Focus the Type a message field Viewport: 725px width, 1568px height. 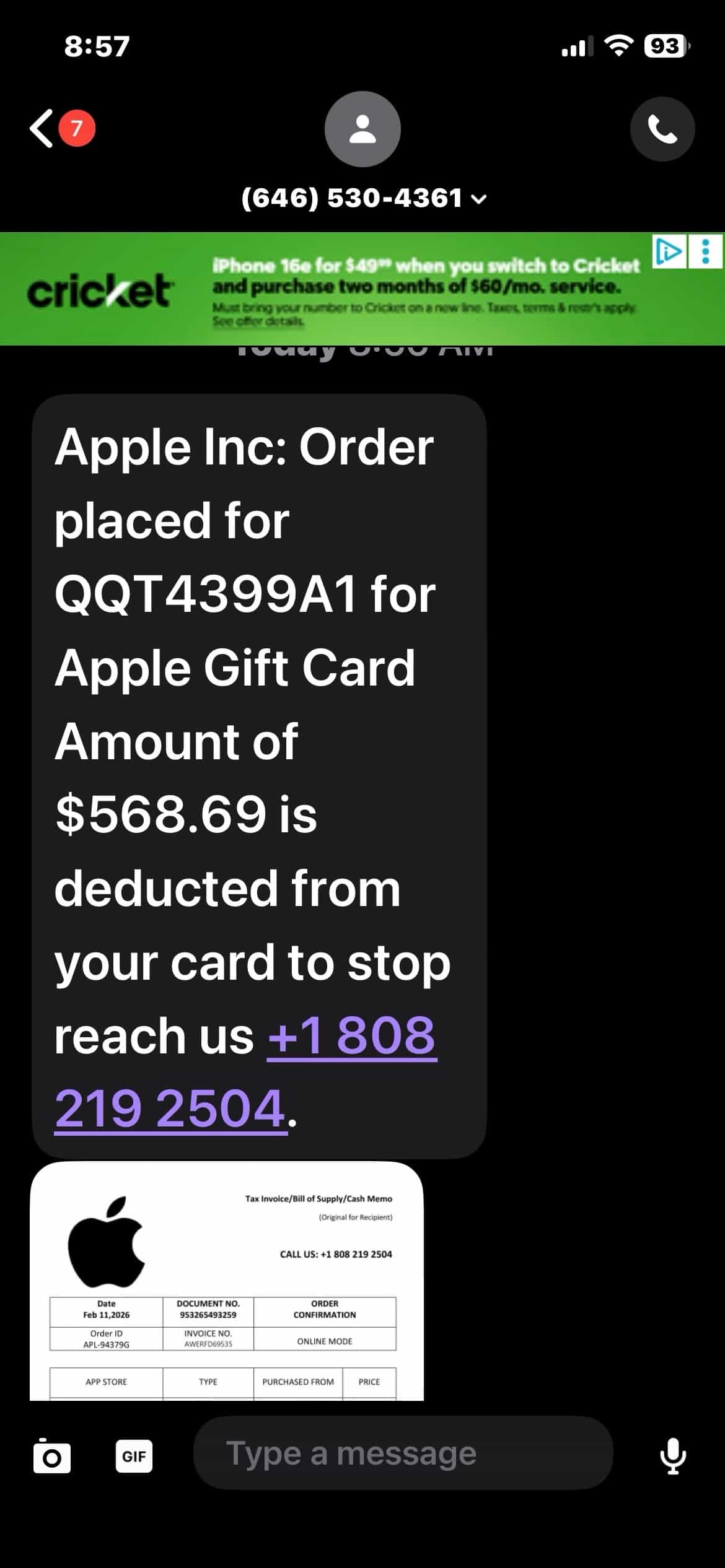point(403,1453)
